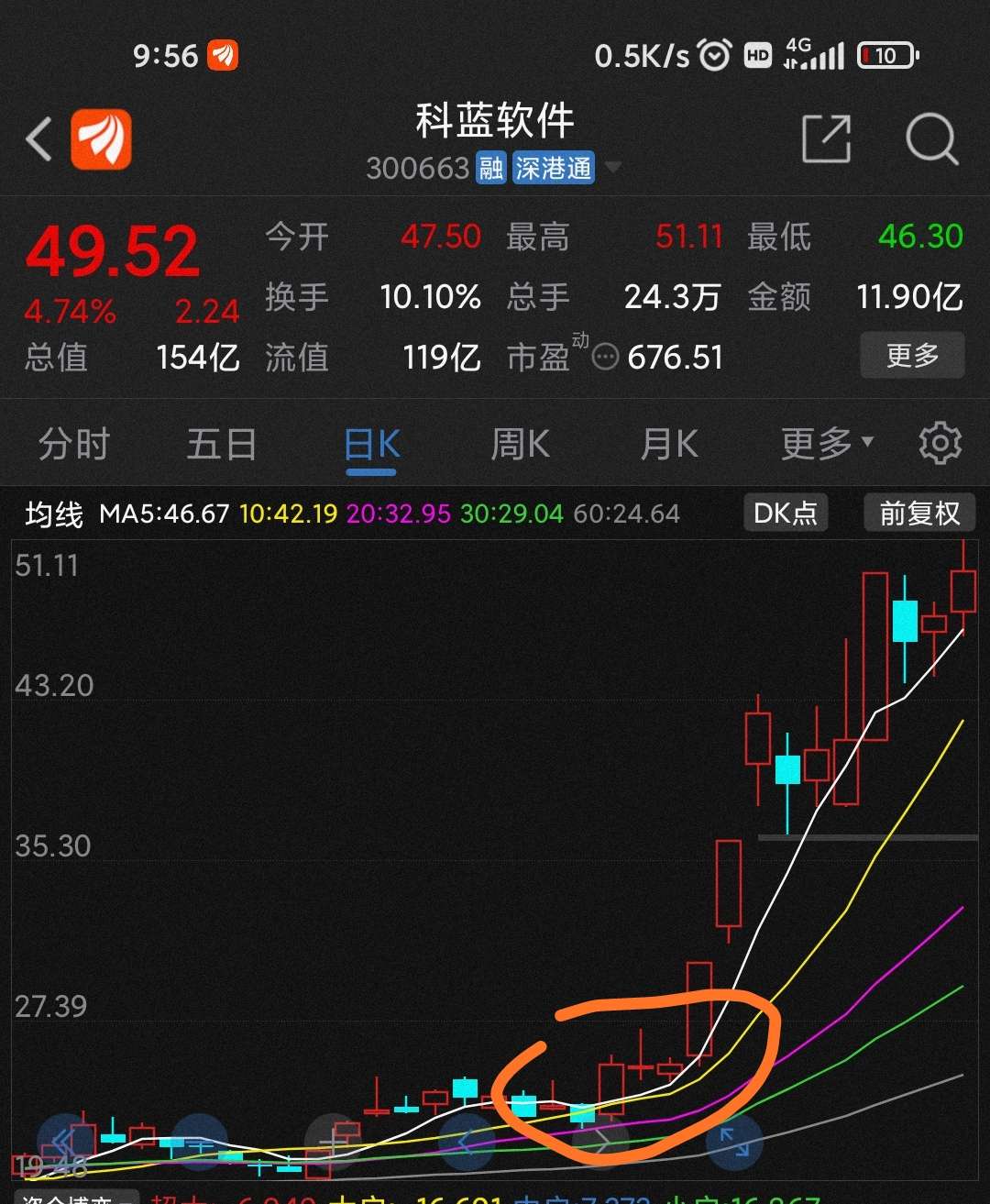The width and height of the screenshot is (990, 1204).
Task: Tap the back arrow to exit quote
Action: coord(37,138)
